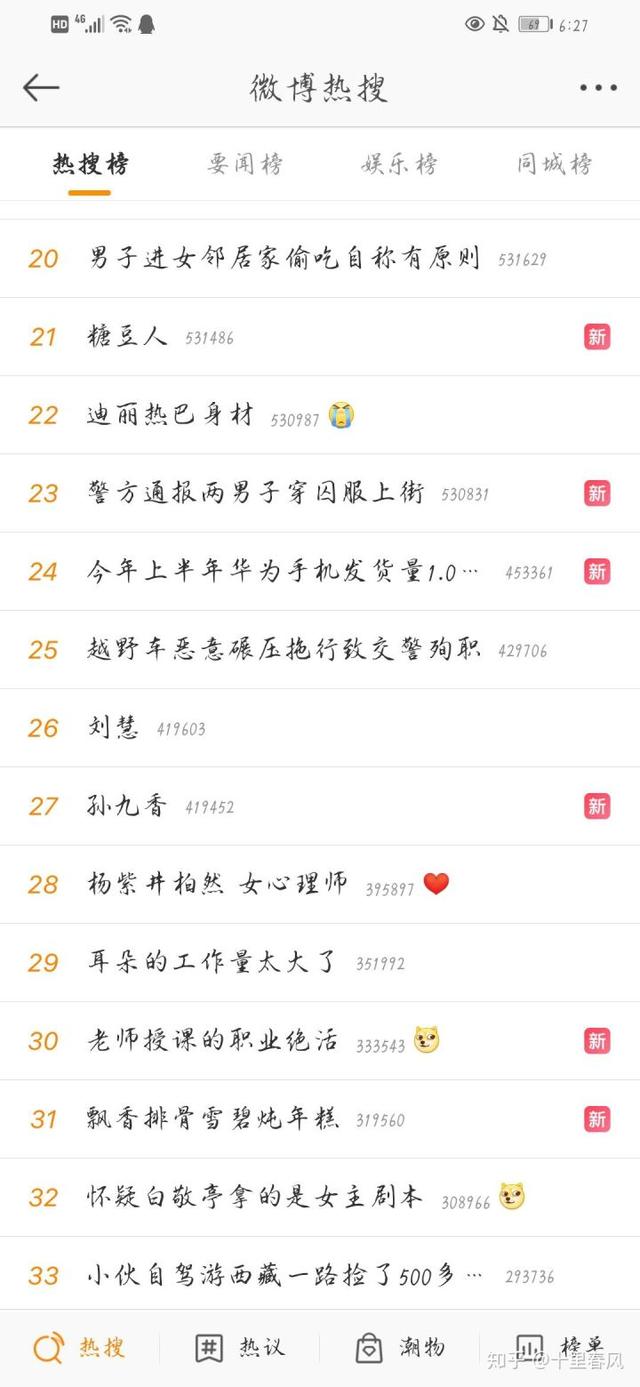The image size is (640, 1387).
Task: Open the 榜单 bottom tab
Action: point(559,1348)
